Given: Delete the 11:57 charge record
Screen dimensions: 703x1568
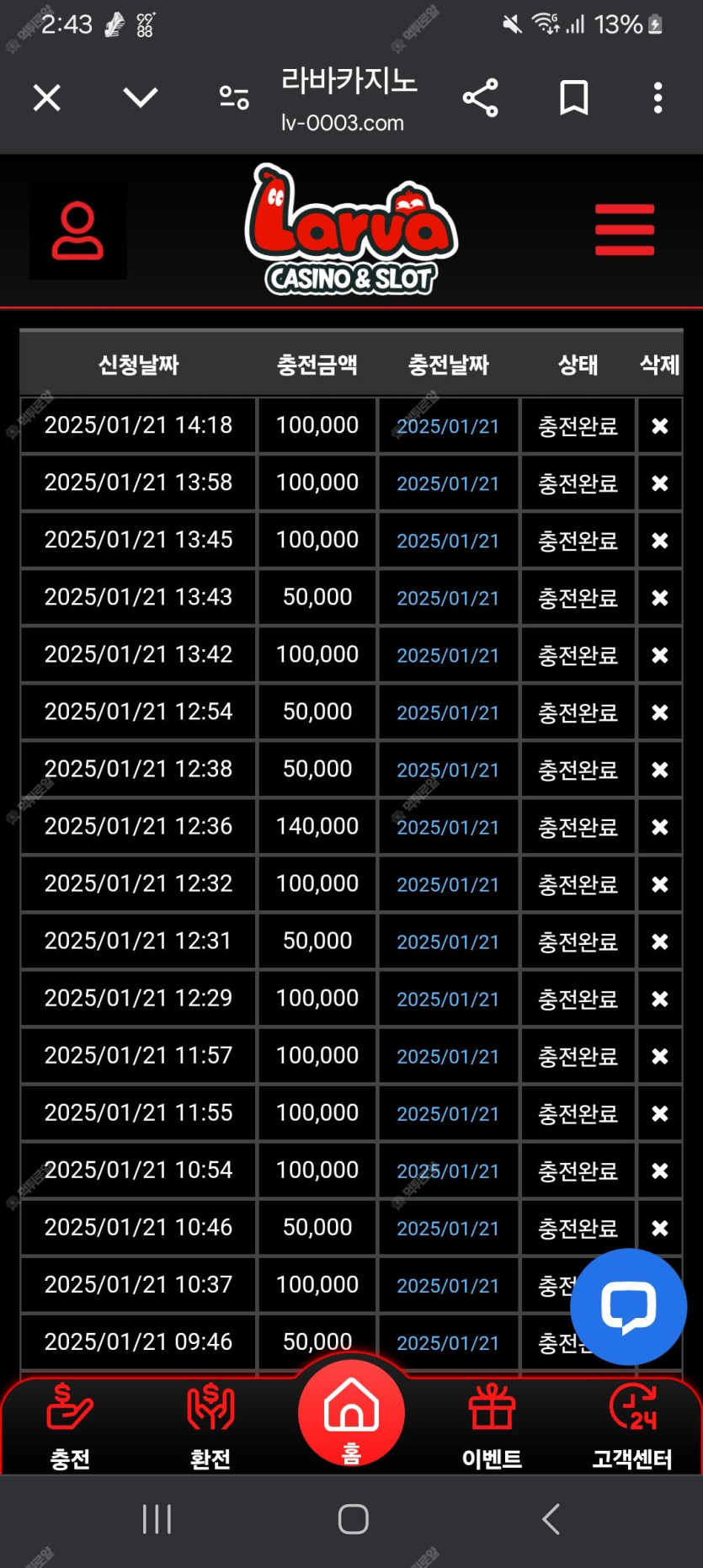Looking at the screenshot, I should pyautogui.click(x=660, y=1056).
